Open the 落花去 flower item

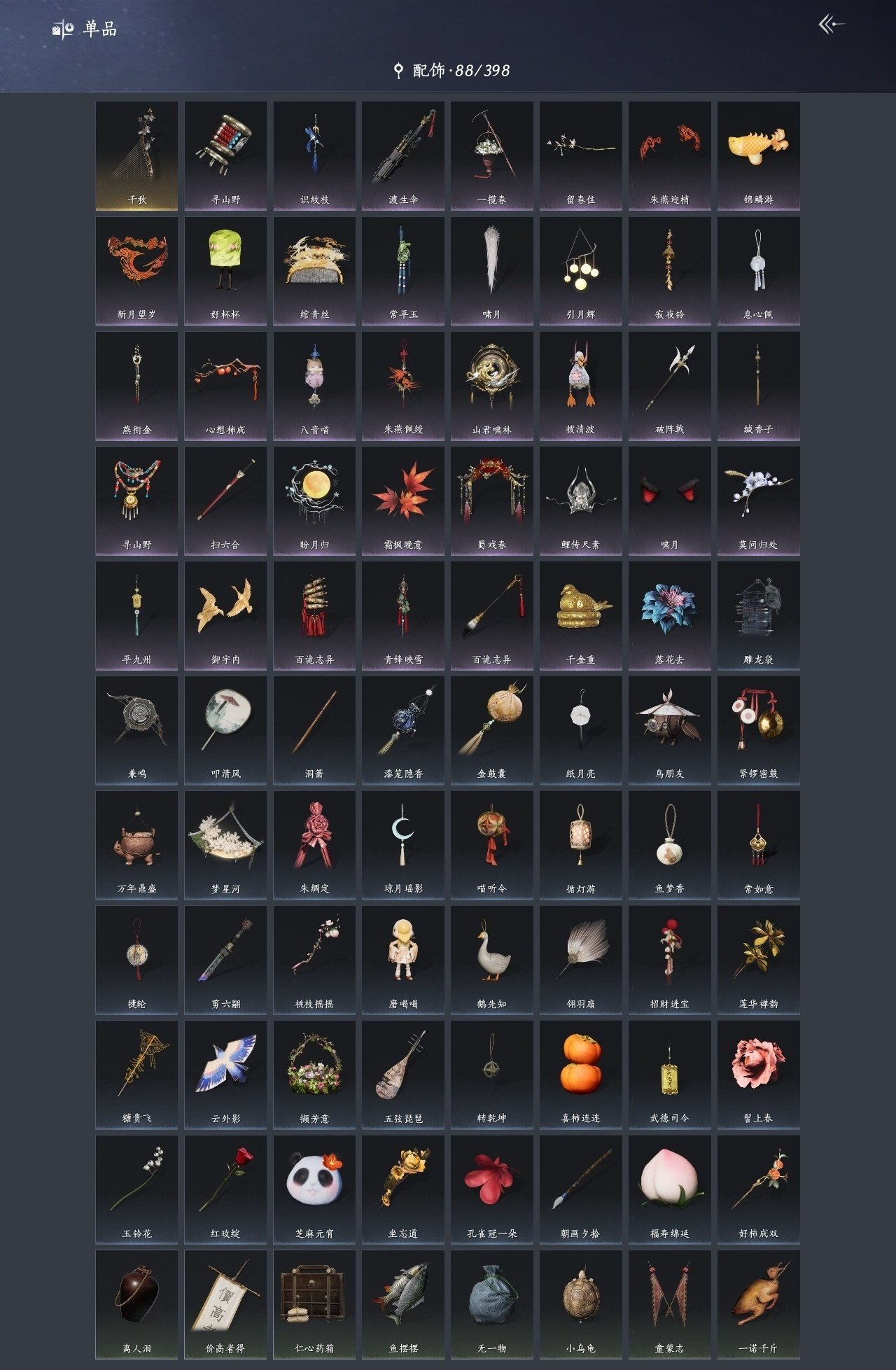(x=669, y=615)
